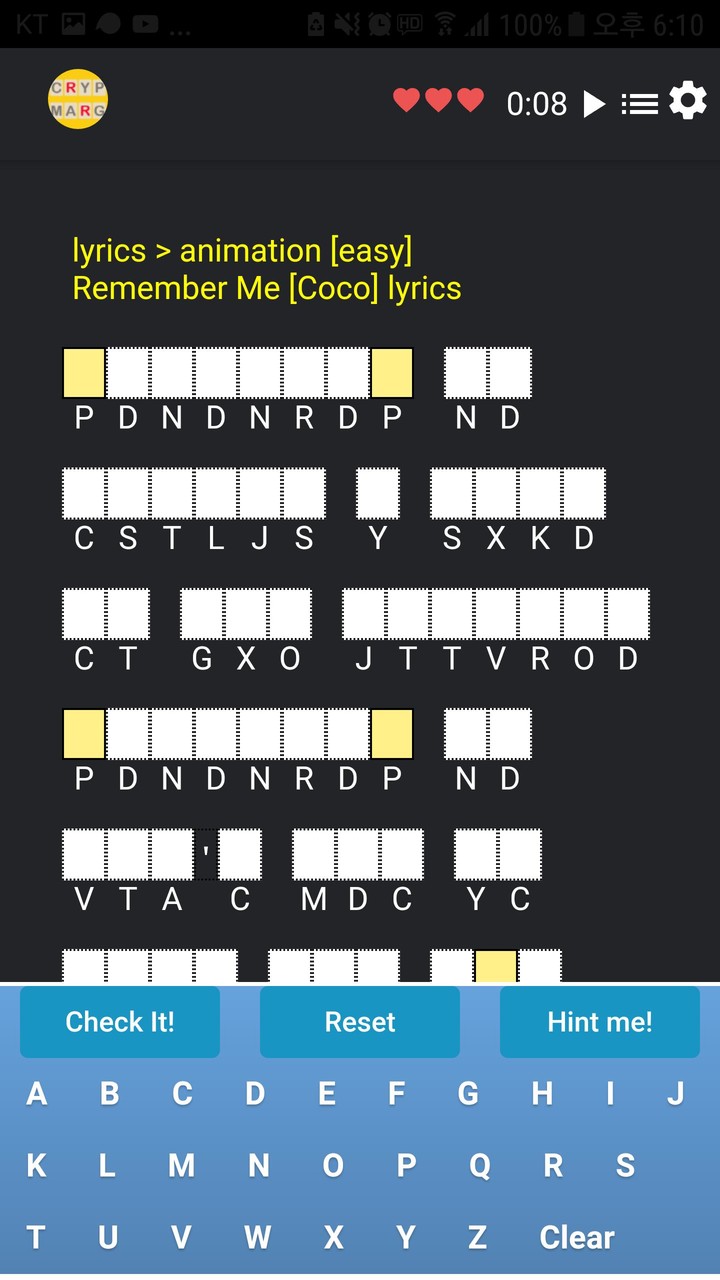720x1280 pixels.
Task: Select letter A on the keyboard
Action: pos(37,1094)
